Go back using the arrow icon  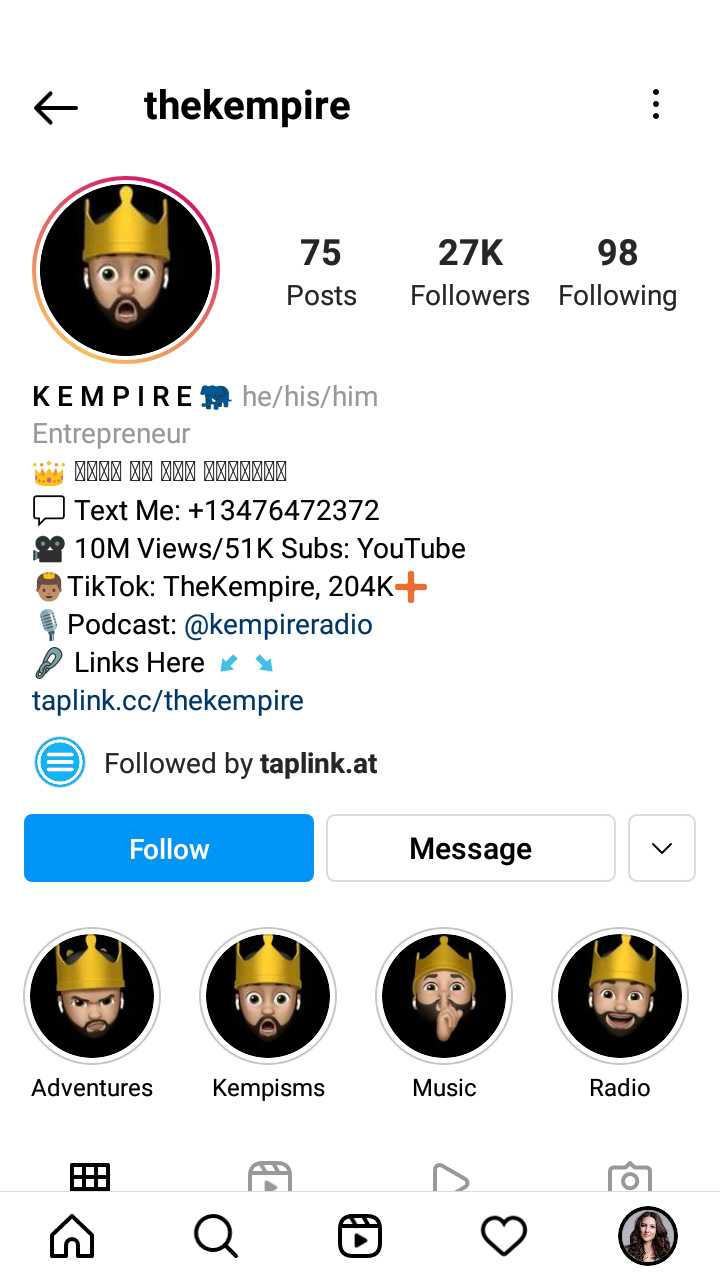(56, 107)
